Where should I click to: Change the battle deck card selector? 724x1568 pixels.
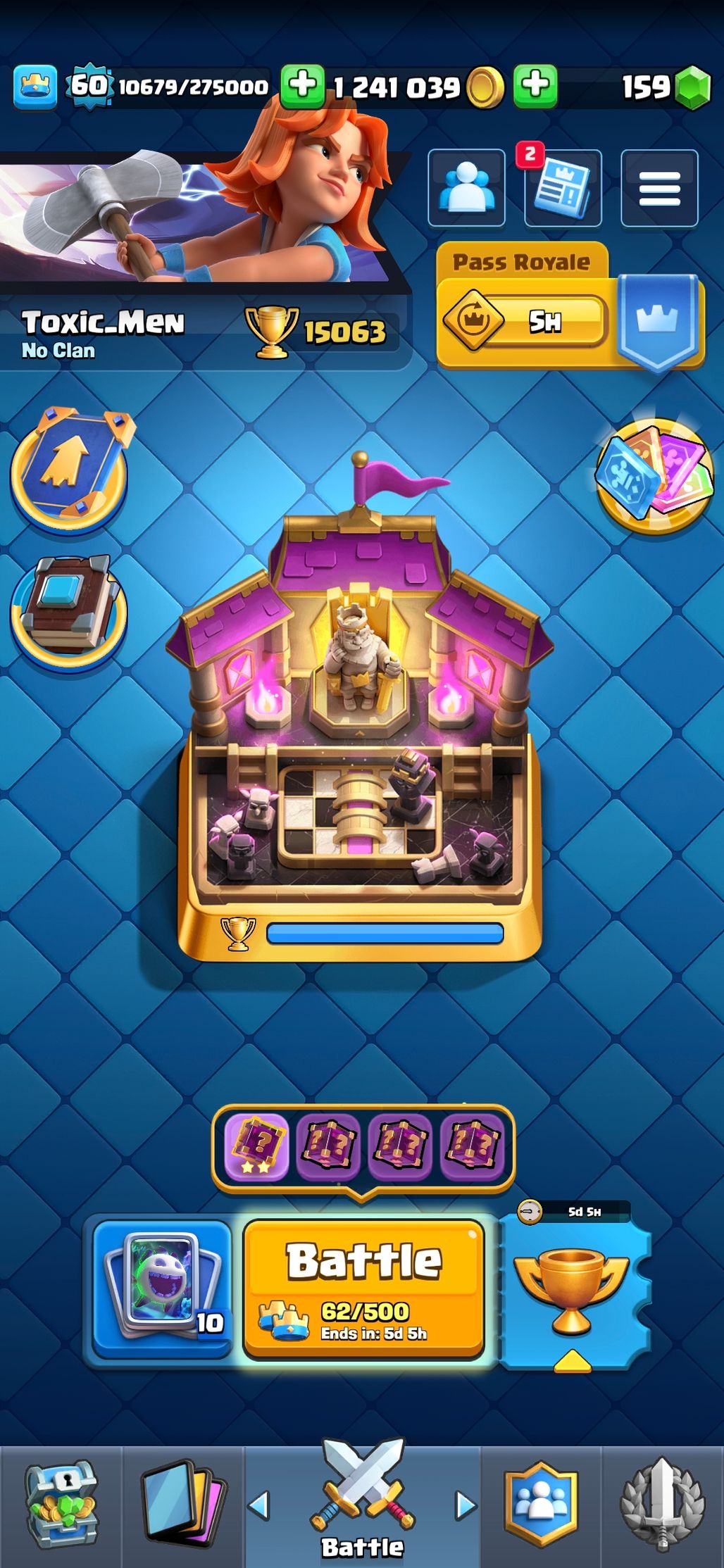163,1288
